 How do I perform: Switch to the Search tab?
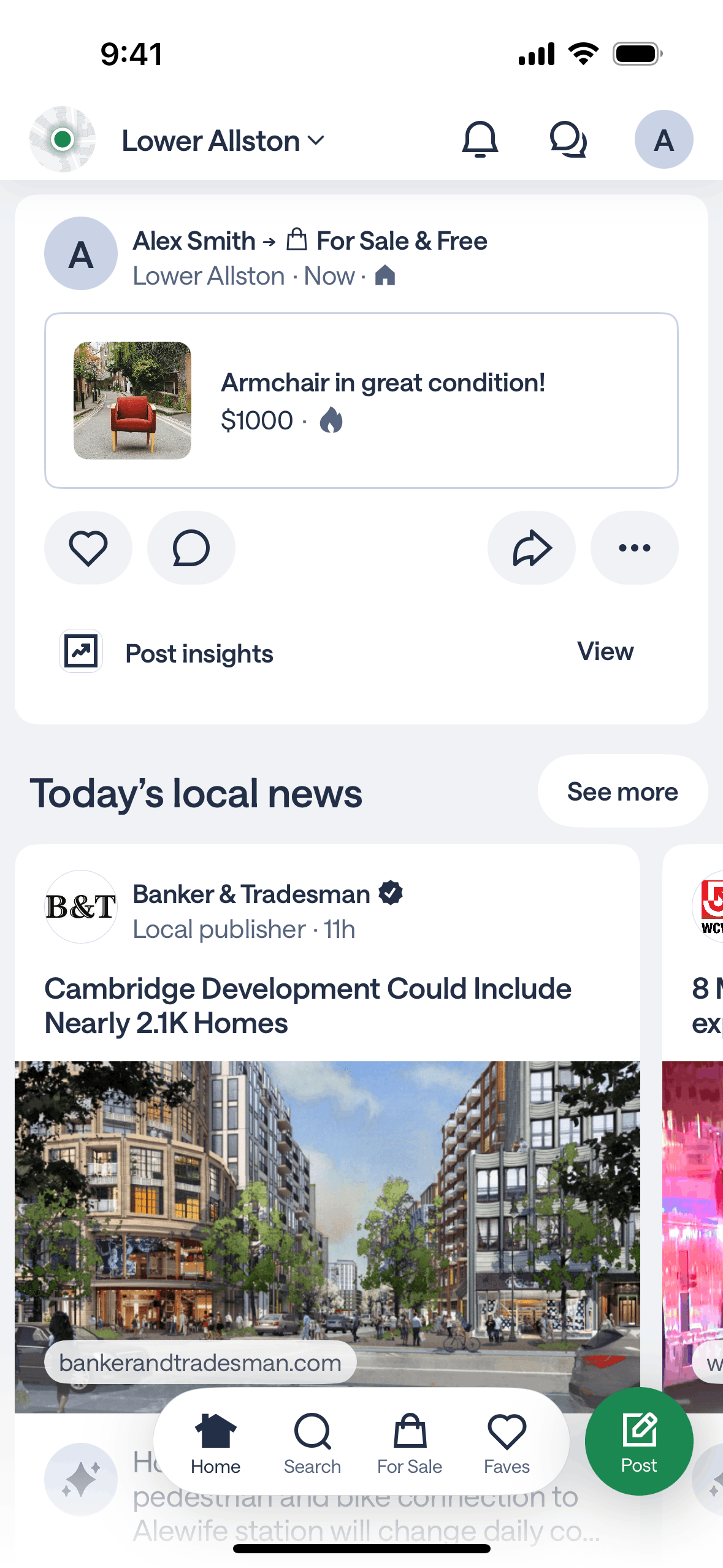click(312, 1443)
